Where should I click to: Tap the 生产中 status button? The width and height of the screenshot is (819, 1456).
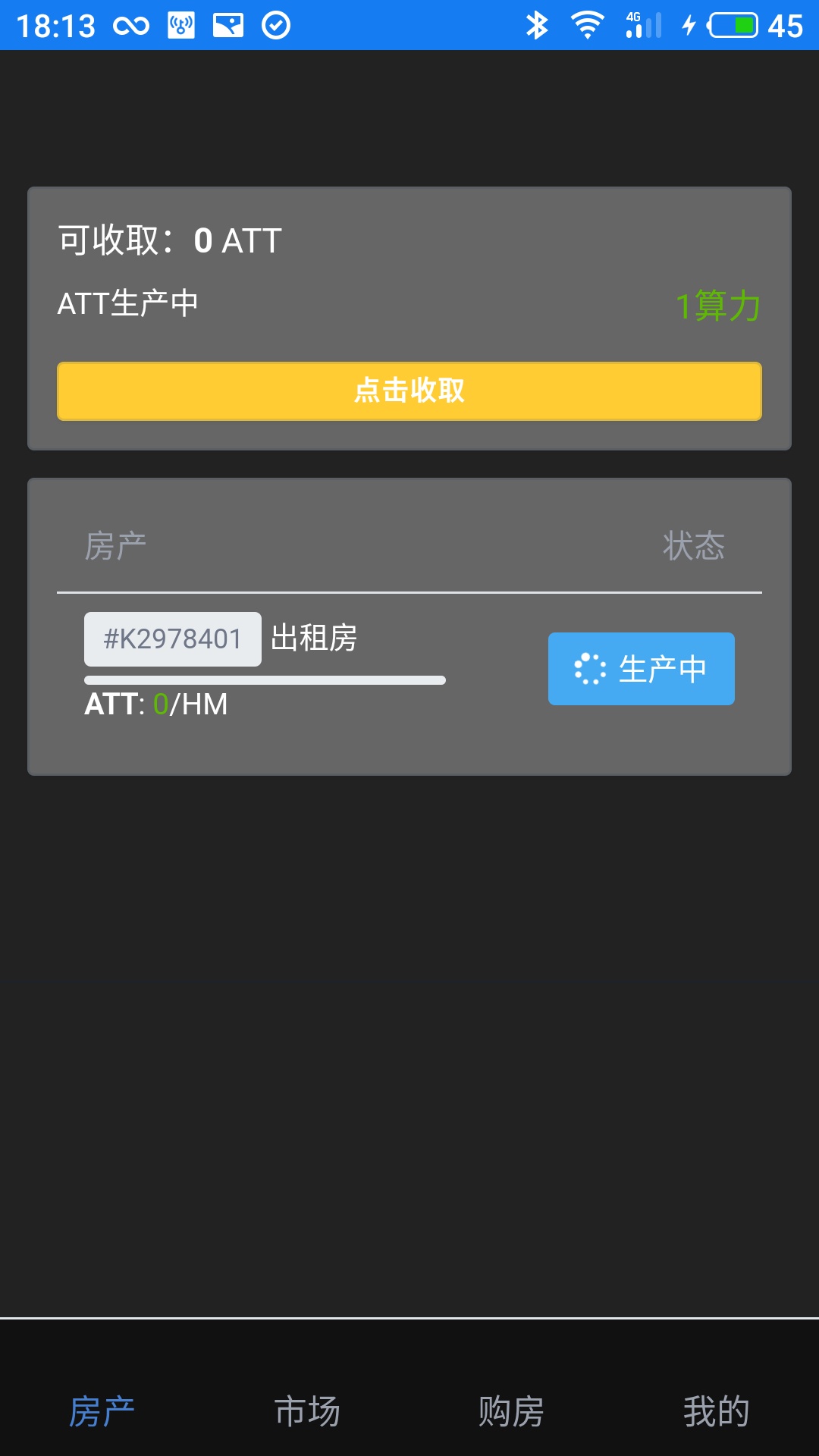[x=641, y=669]
